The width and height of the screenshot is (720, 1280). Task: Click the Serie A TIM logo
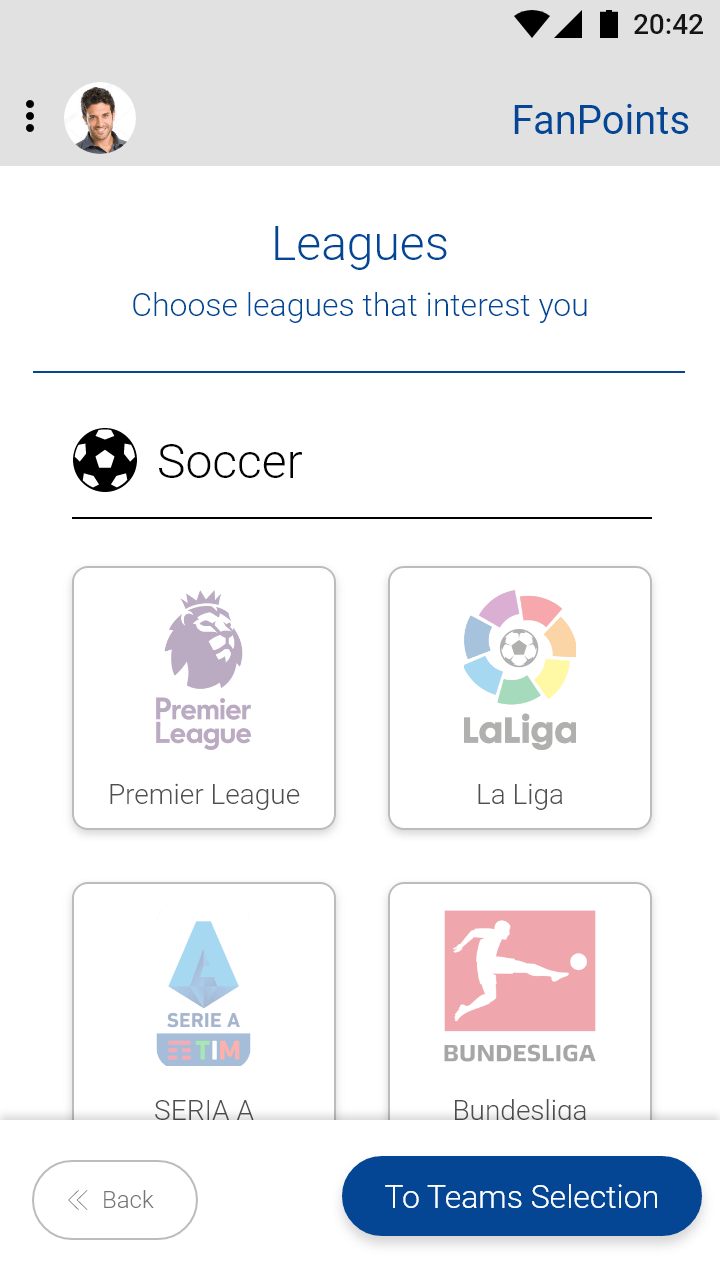pos(203,975)
